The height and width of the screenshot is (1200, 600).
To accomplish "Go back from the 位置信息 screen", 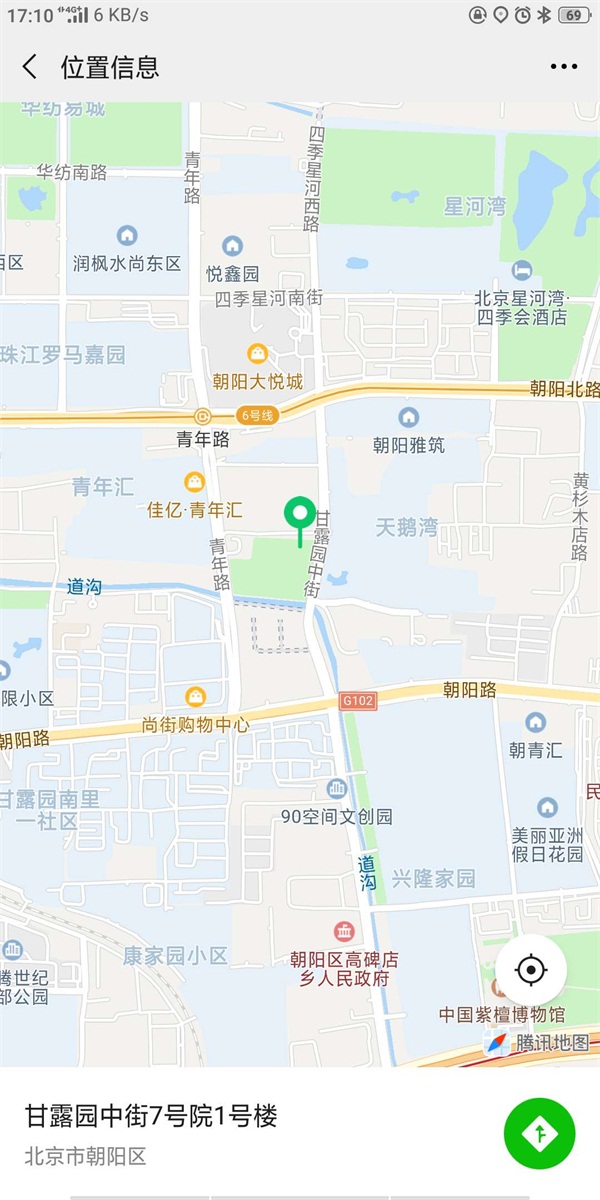I will click(30, 67).
